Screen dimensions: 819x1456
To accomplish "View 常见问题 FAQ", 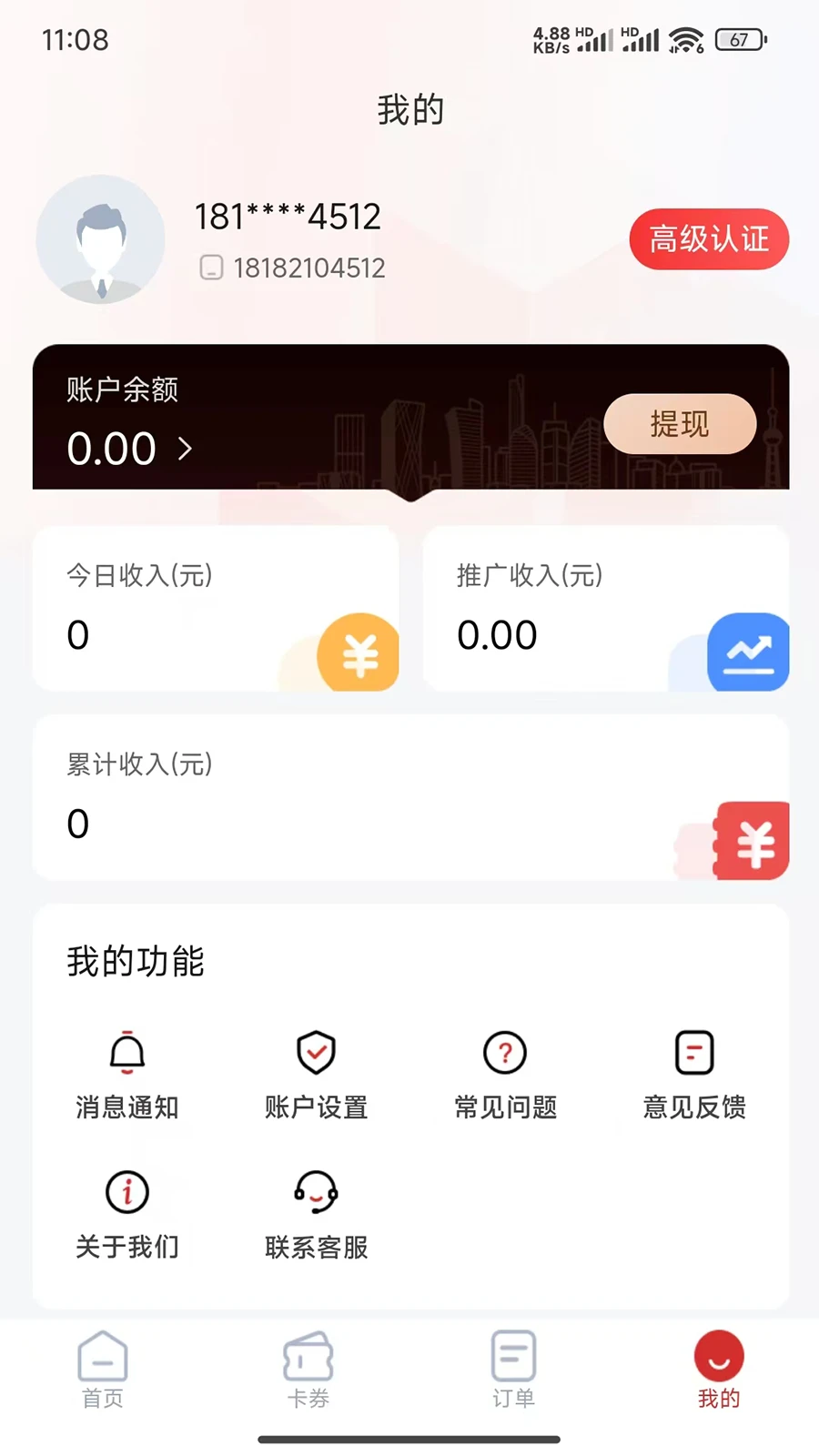I will click(x=505, y=1075).
